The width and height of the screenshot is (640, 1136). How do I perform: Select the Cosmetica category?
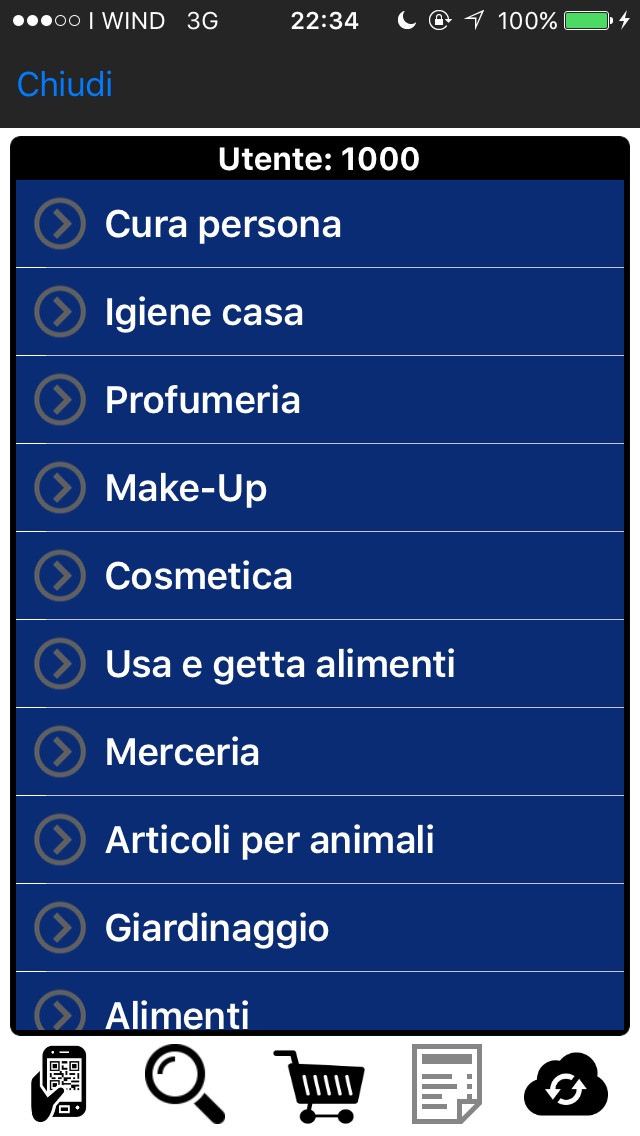pyautogui.click(x=320, y=576)
